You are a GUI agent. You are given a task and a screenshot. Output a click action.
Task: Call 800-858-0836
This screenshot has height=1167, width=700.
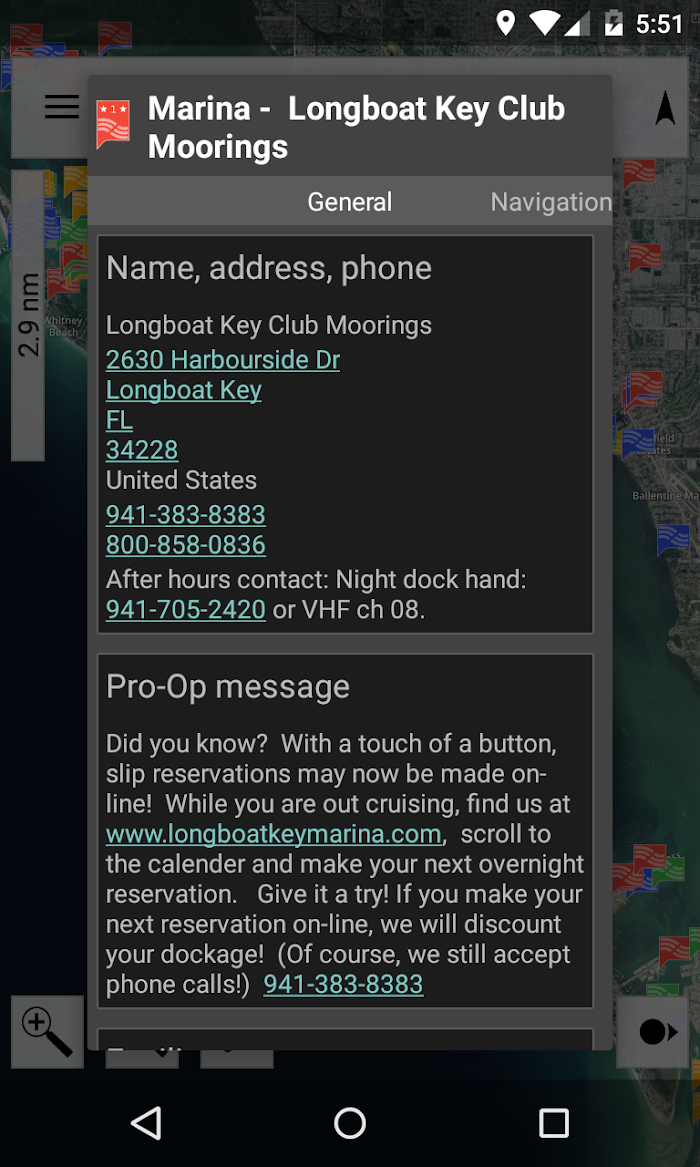(x=186, y=545)
